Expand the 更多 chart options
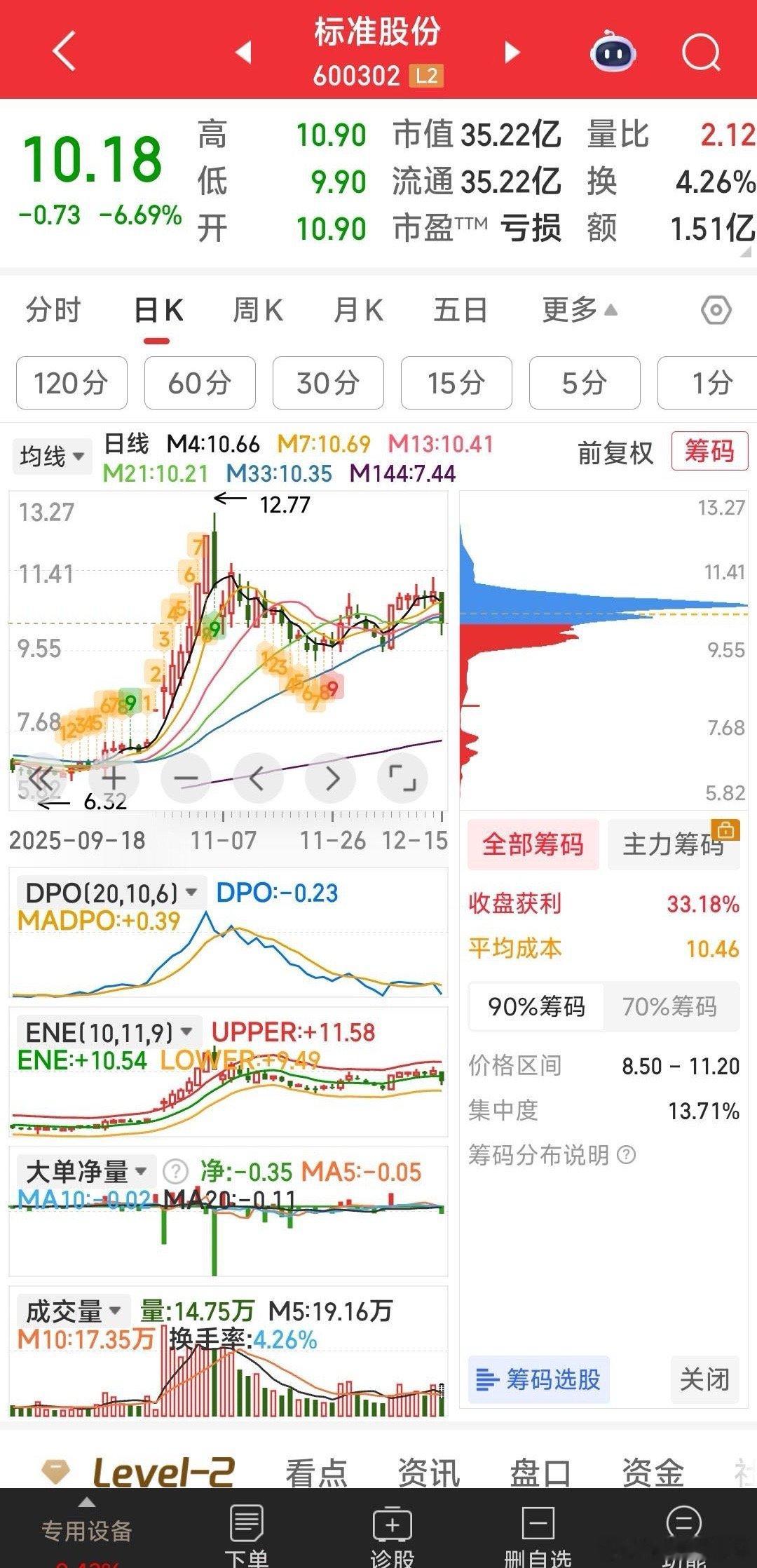Image resolution: width=757 pixels, height=1568 pixels. click(x=579, y=310)
